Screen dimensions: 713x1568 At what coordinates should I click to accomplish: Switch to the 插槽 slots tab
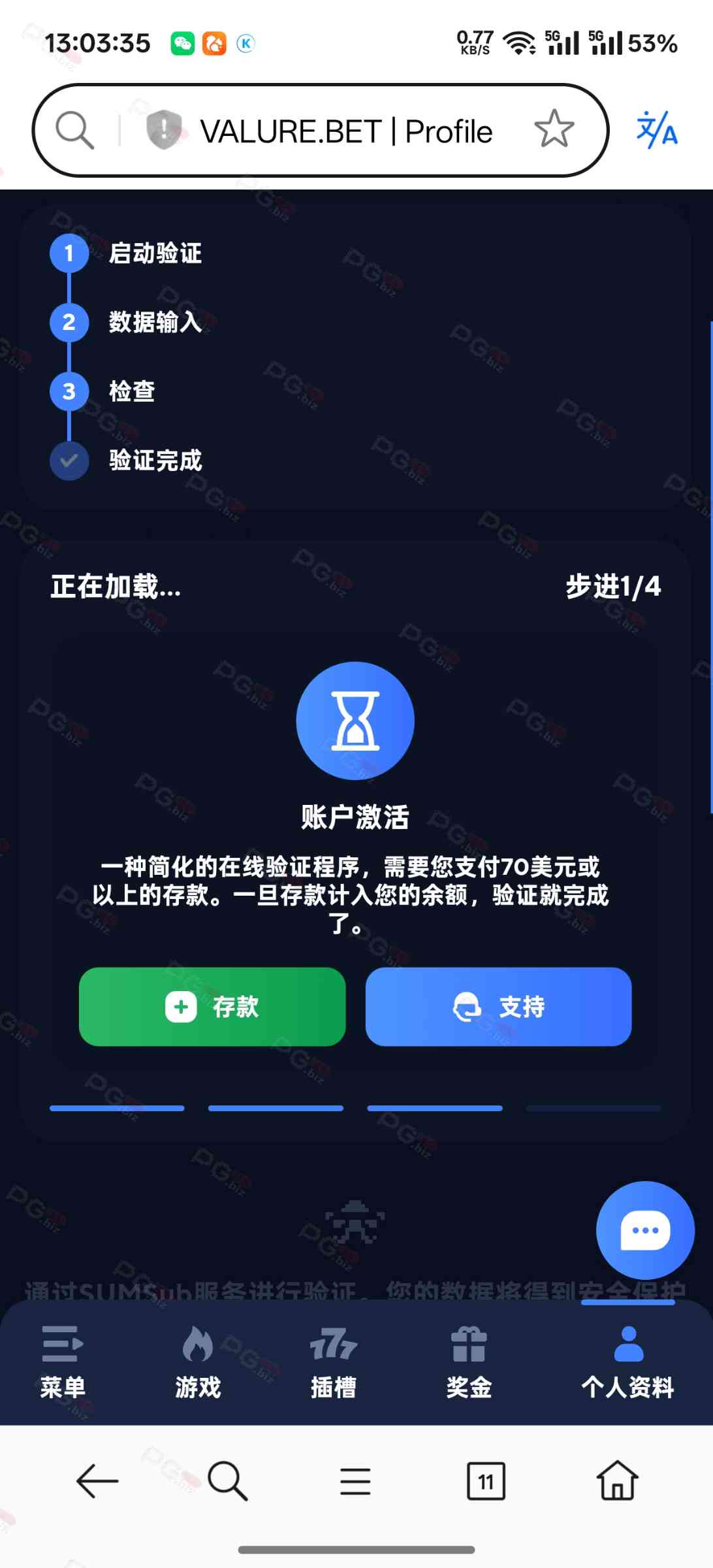tap(333, 1361)
